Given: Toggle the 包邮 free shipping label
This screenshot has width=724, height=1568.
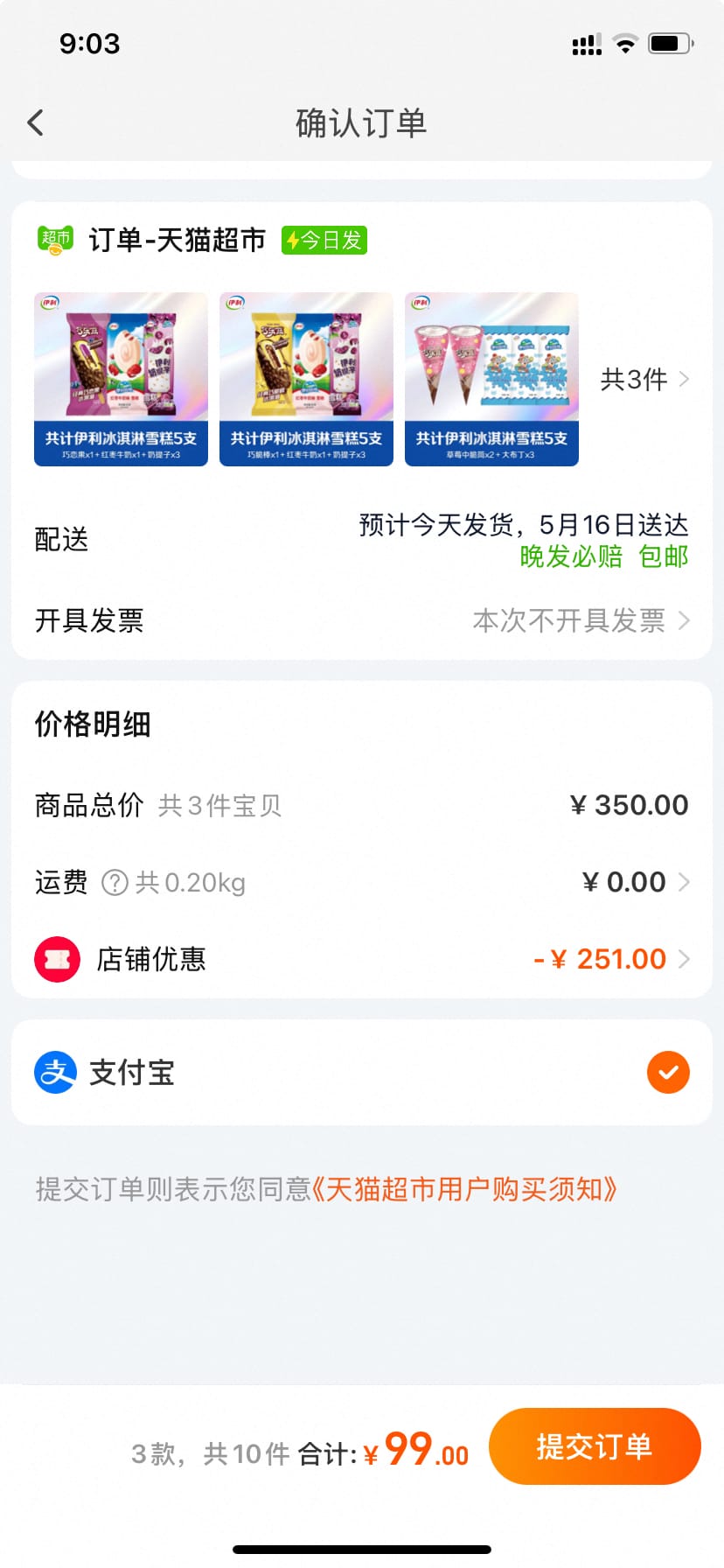Looking at the screenshot, I should (664, 557).
